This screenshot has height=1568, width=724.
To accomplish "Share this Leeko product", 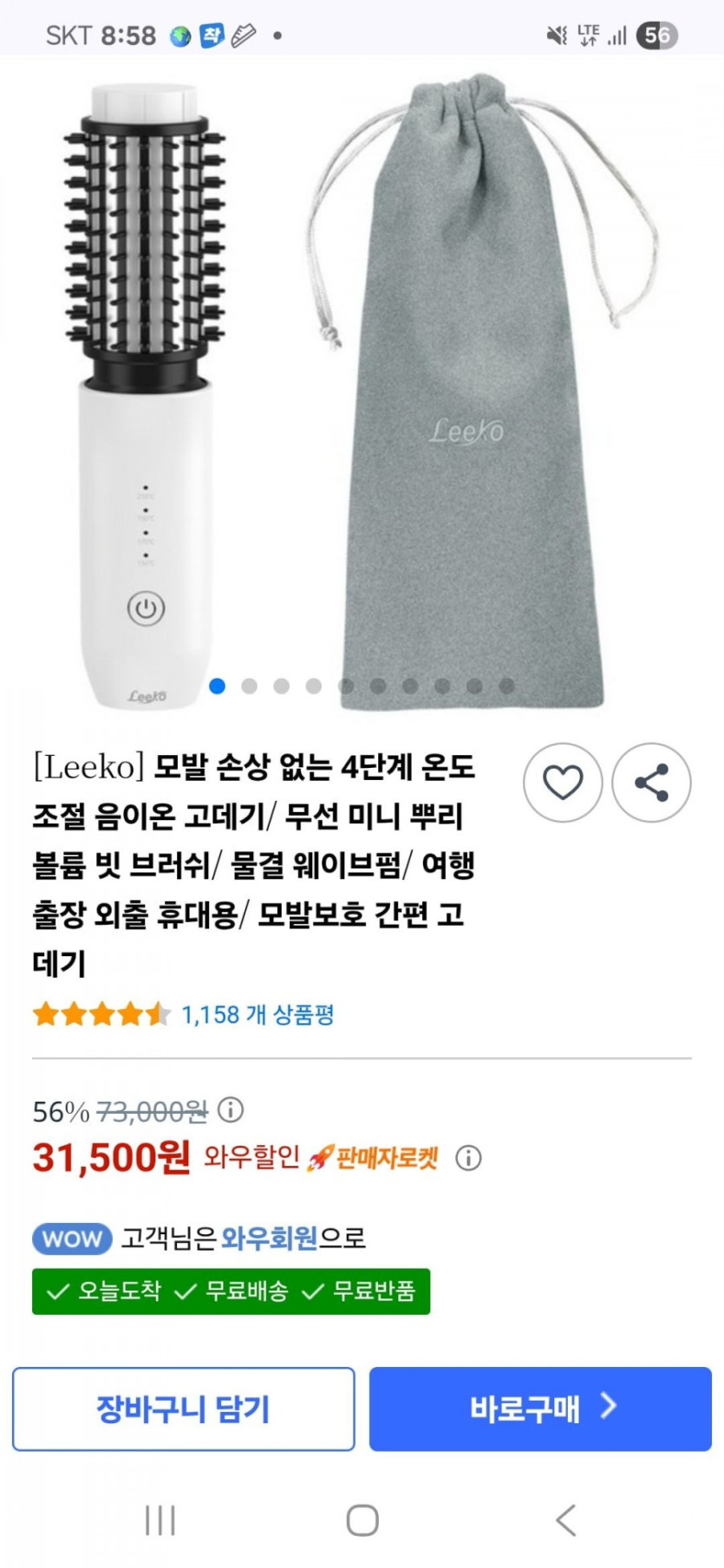I will click(651, 782).
